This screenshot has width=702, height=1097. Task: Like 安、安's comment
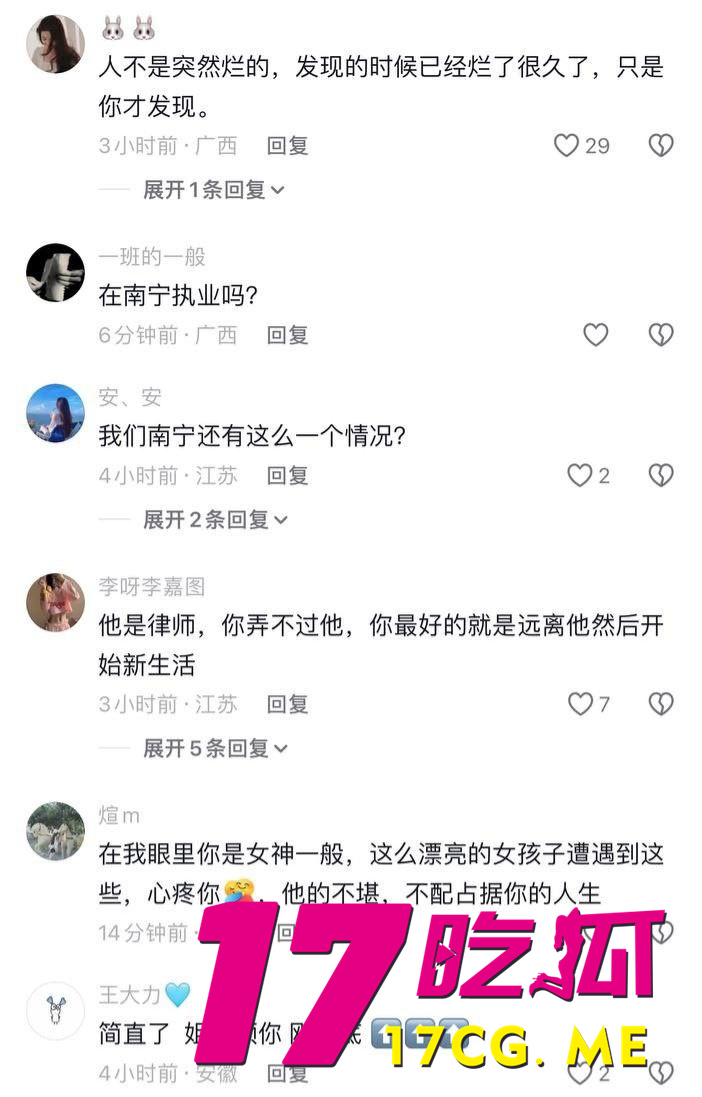pos(580,476)
